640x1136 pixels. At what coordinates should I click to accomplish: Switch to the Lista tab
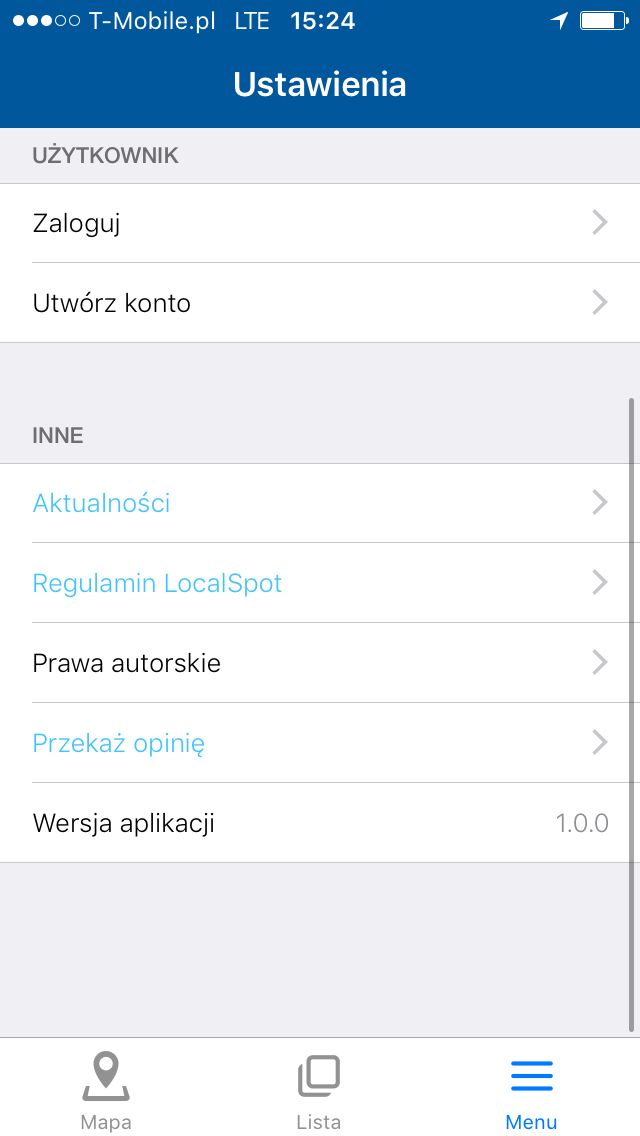(x=319, y=1089)
